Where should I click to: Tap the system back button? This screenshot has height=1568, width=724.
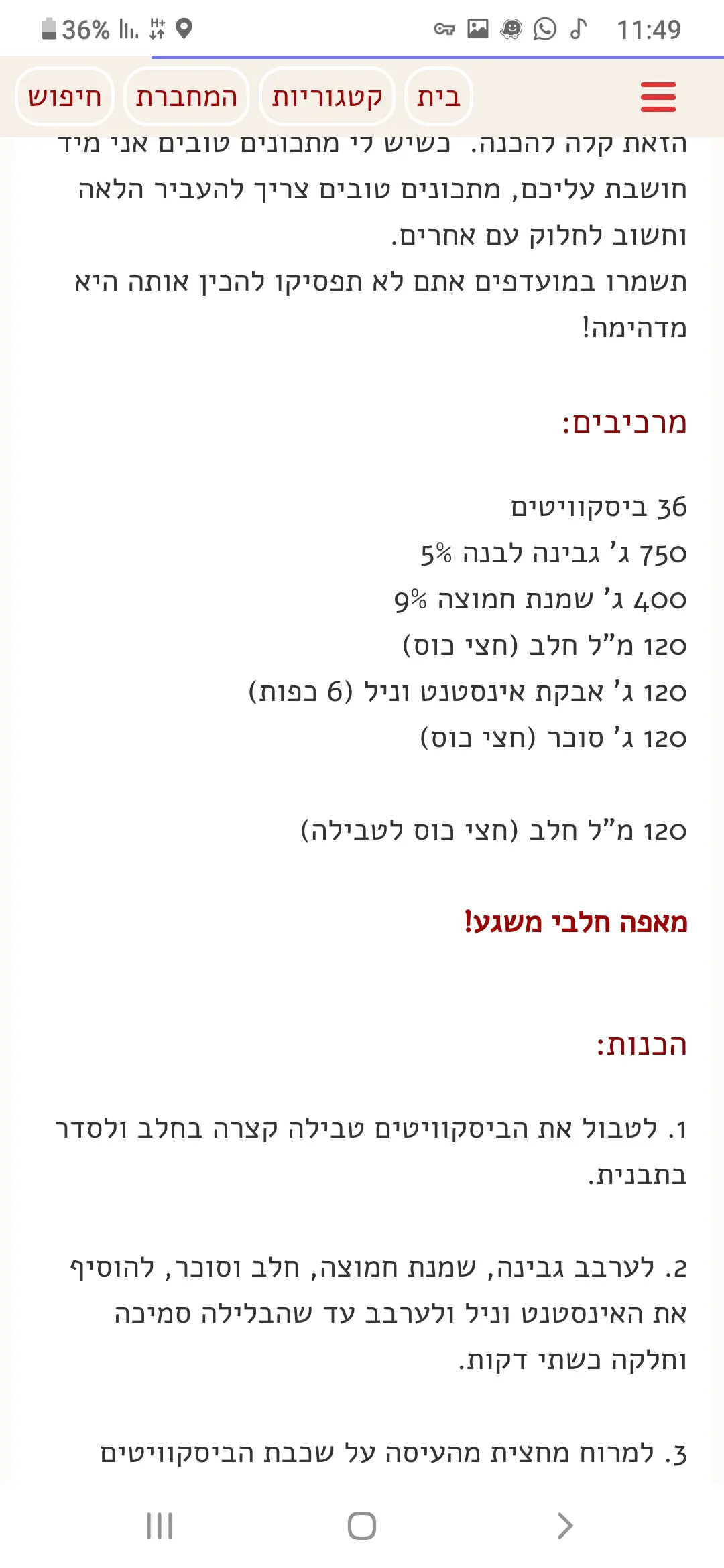tap(564, 1526)
